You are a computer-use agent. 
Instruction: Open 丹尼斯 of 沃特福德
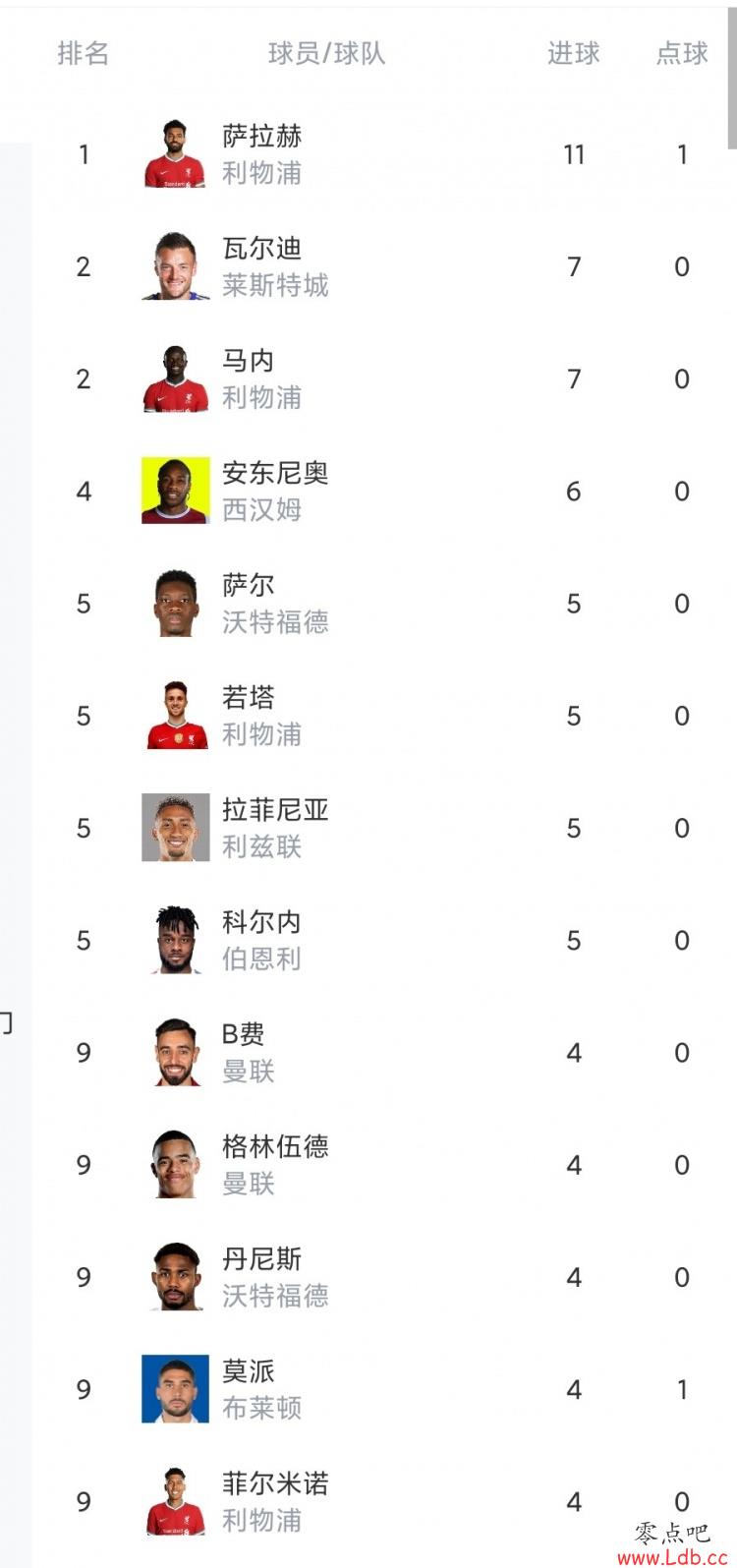click(x=383, y=1276)
